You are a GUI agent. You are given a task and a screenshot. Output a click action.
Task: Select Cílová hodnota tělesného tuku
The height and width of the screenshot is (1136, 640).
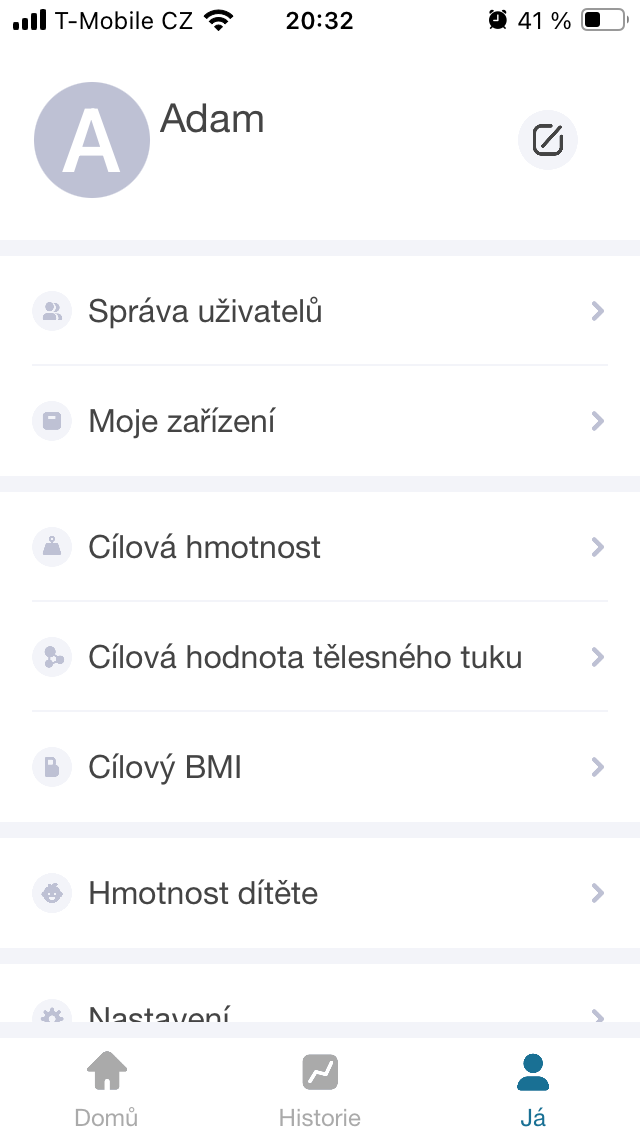(x=320, y=657)
